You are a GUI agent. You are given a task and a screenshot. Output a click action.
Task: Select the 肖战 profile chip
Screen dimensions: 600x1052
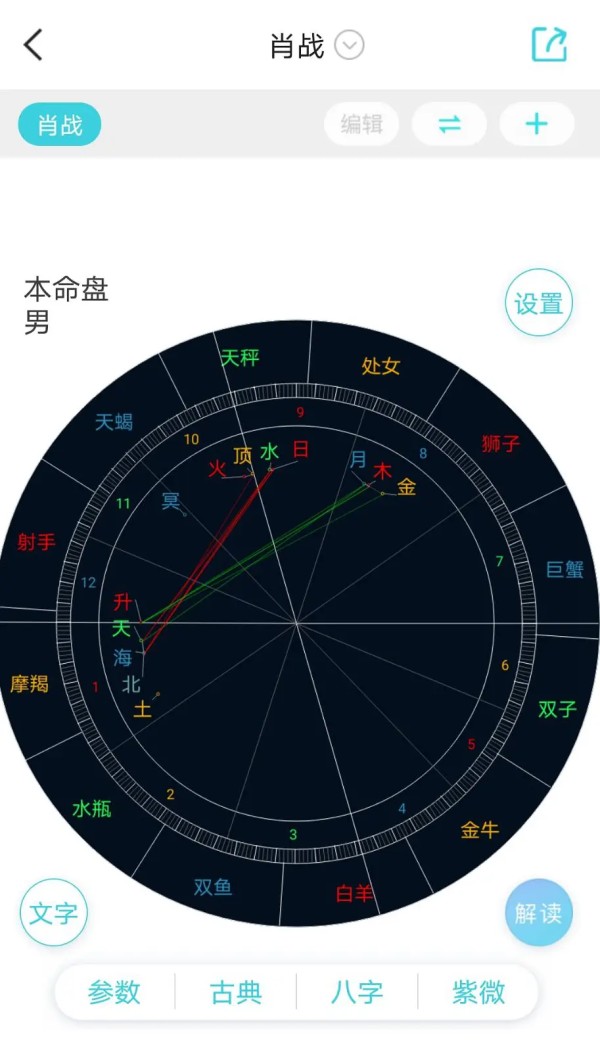[60, 124]
